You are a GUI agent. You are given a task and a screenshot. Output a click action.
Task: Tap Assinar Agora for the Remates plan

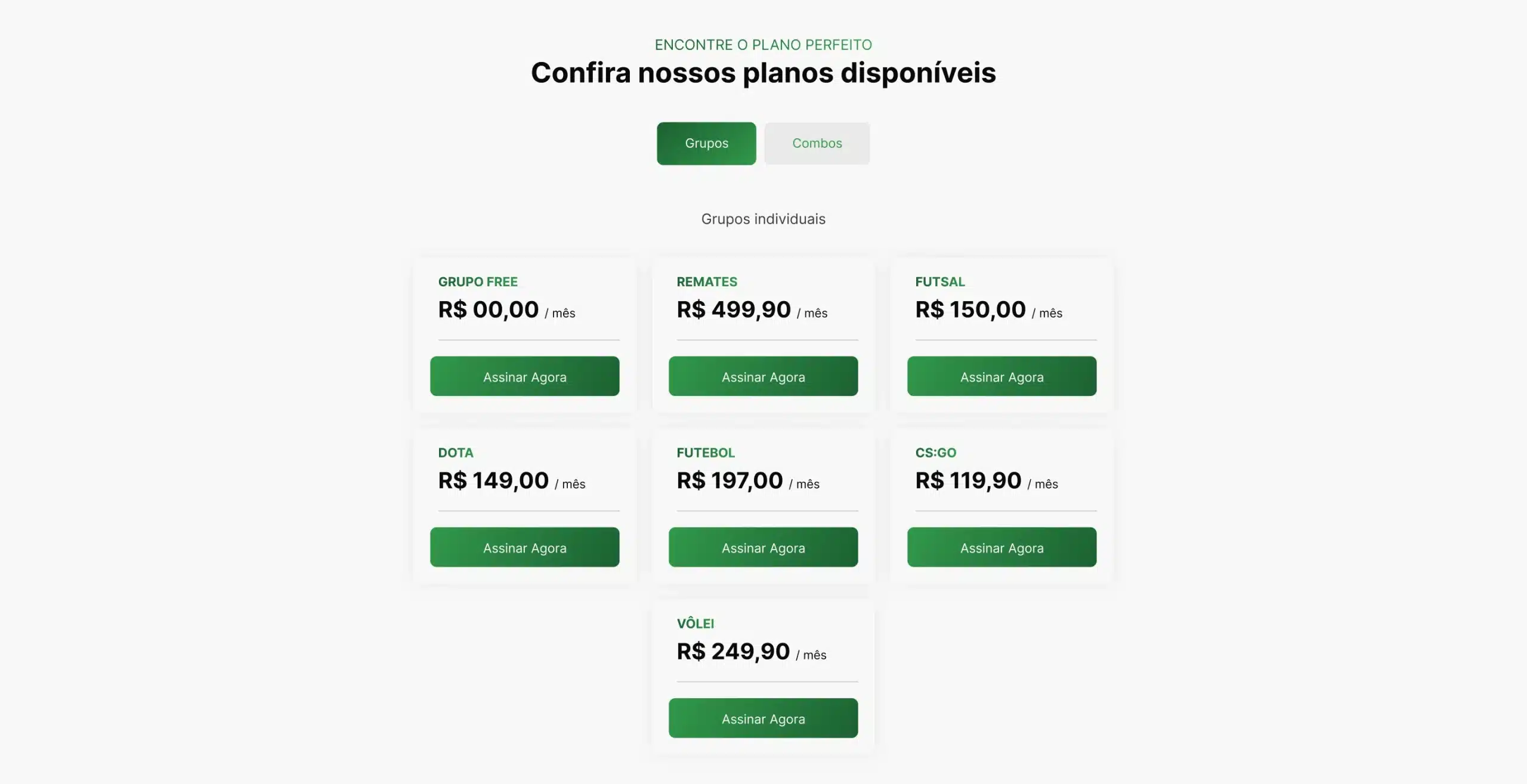coord(763,376)
